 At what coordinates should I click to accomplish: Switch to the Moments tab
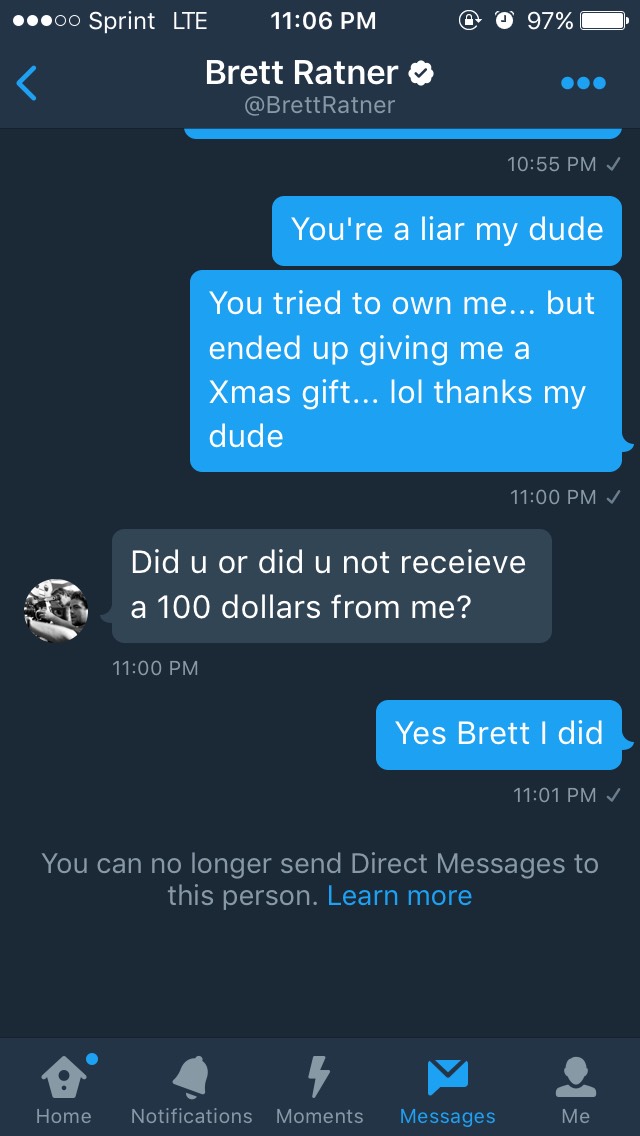(319, 1089)
